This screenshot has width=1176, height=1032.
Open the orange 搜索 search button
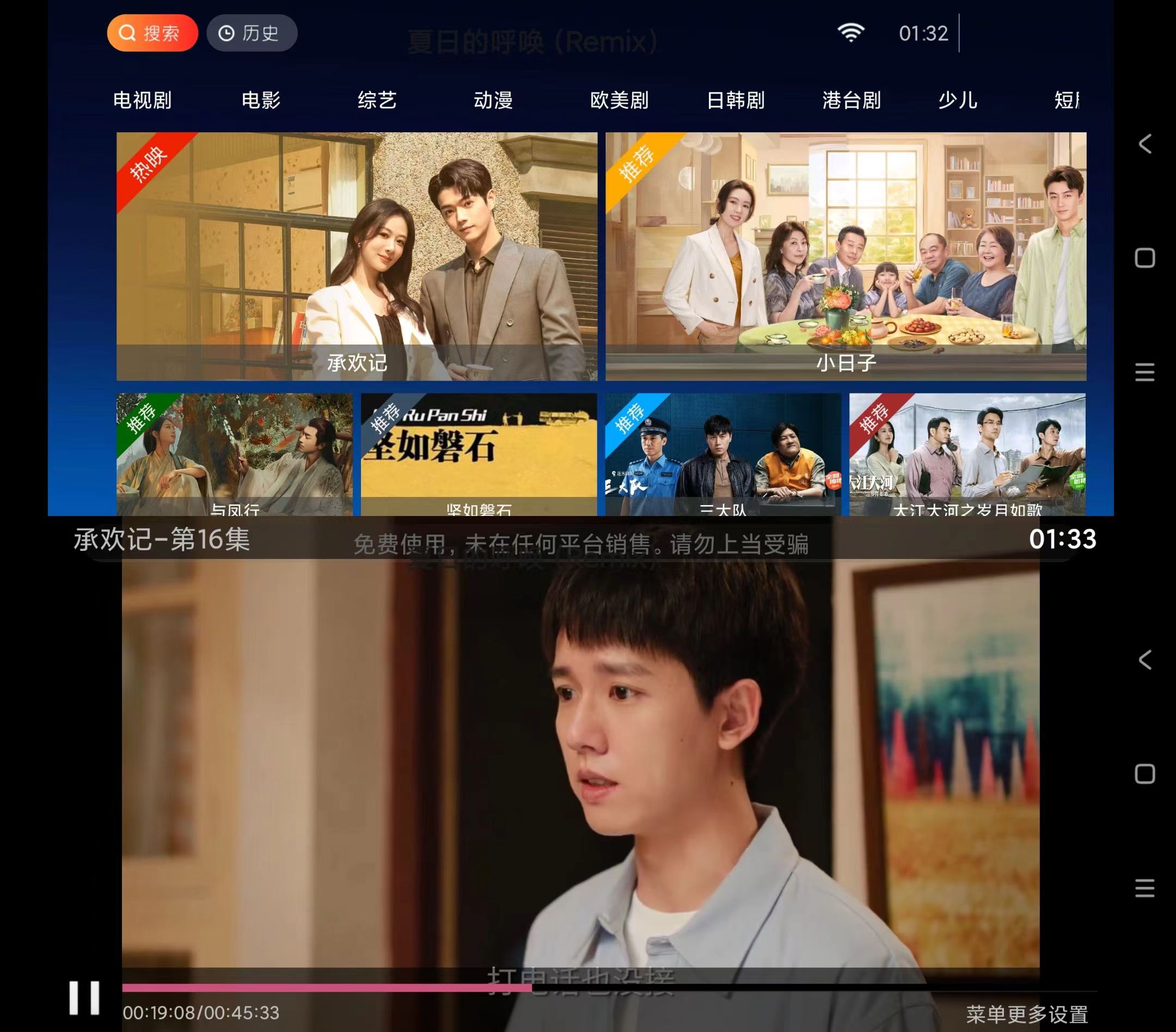[x=152, y=33]
